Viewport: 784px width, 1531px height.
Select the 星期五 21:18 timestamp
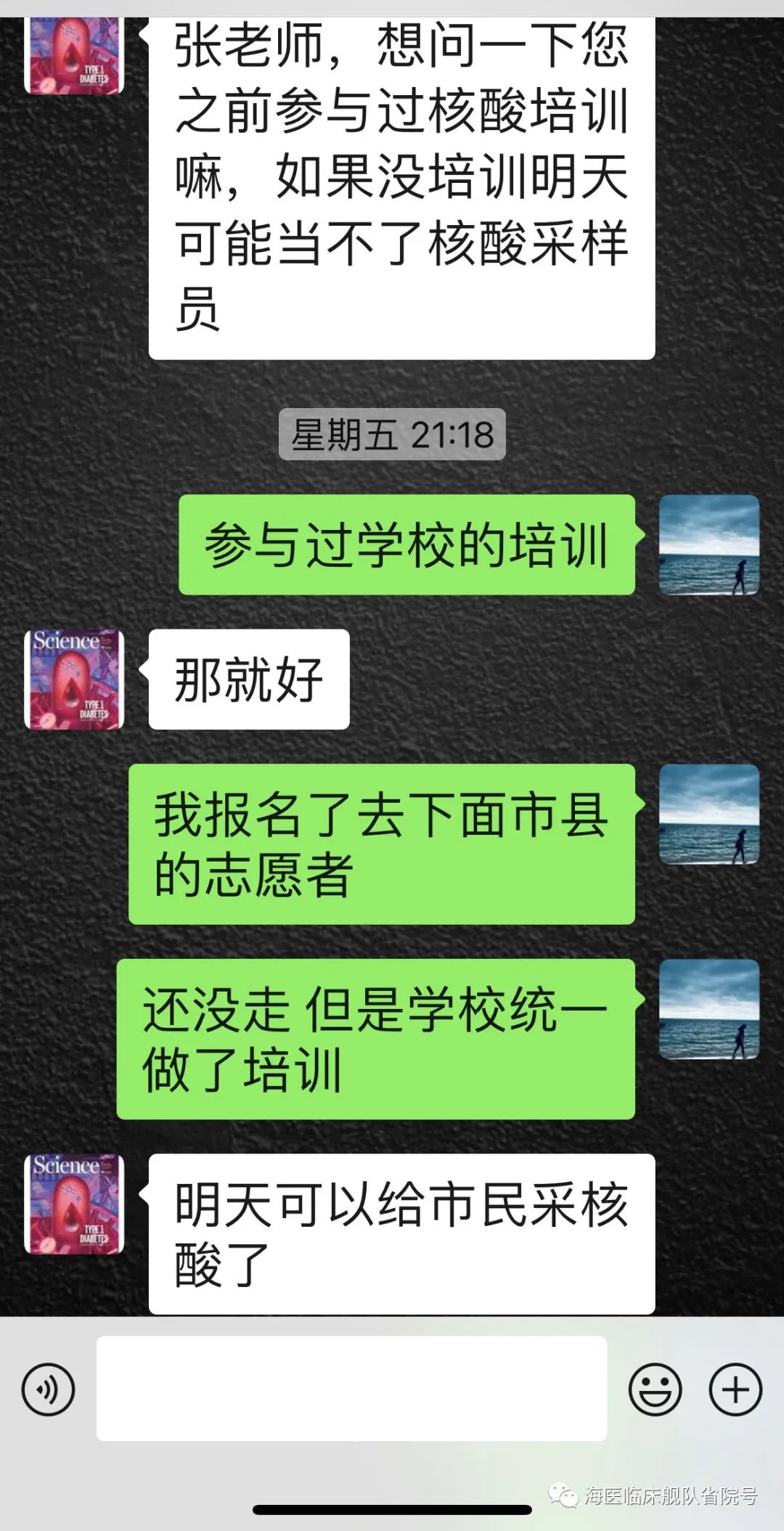[392, 434]
